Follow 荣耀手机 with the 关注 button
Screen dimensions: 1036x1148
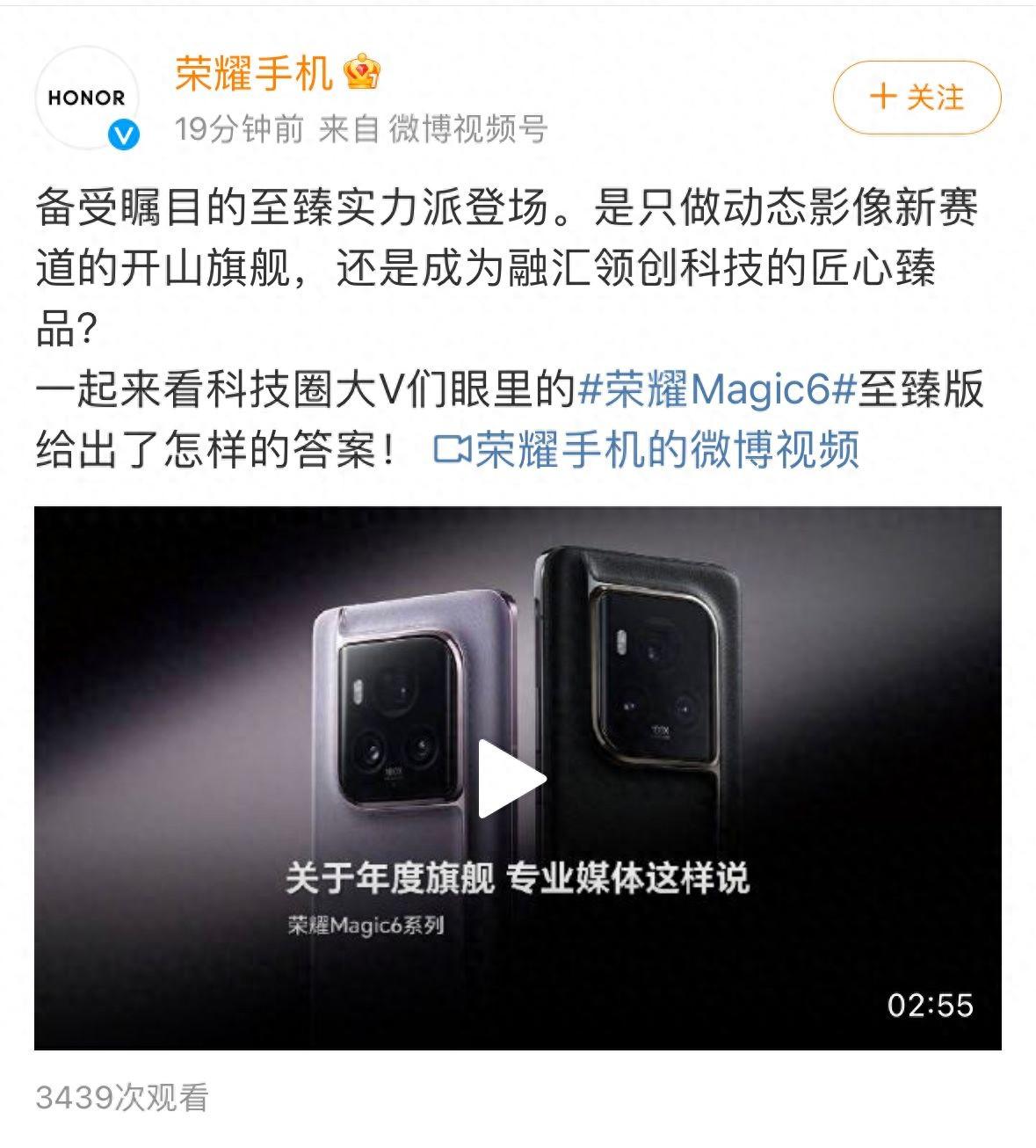pos(916,97)
